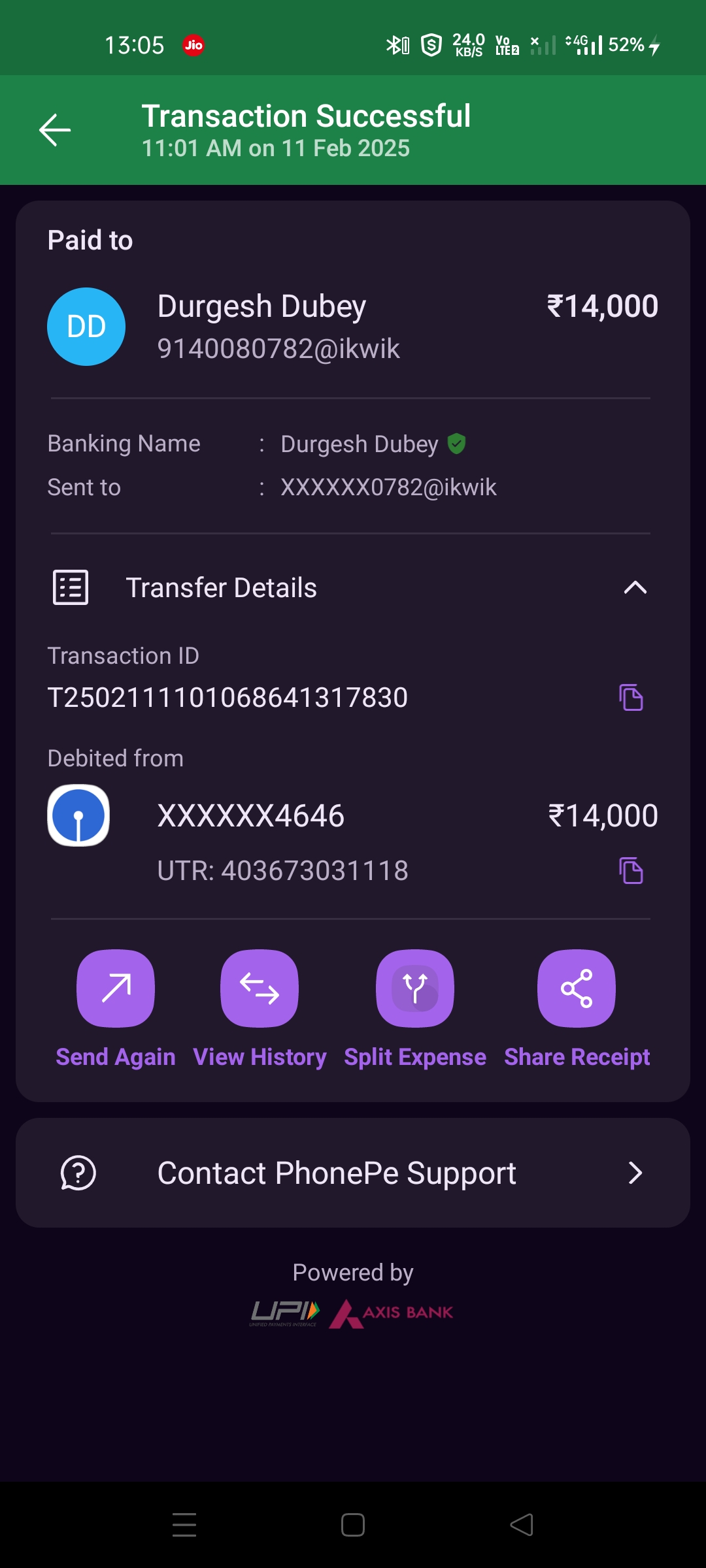Tap the system home button
Viewport: 706px width, 1568px height.
(353, 1525)
